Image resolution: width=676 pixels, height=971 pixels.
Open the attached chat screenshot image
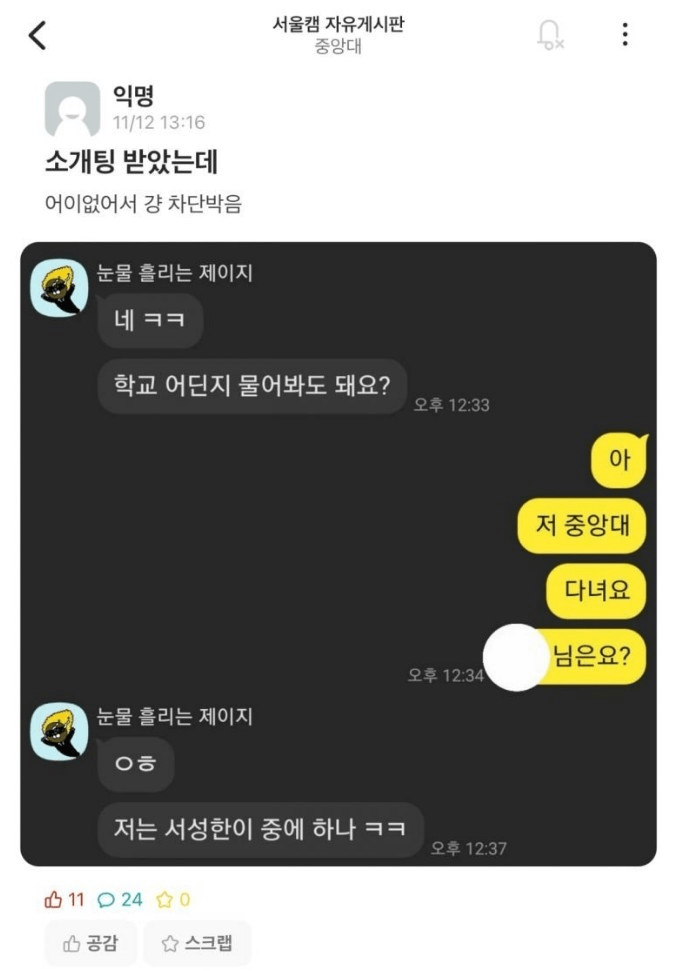click(x=338, y=553)
